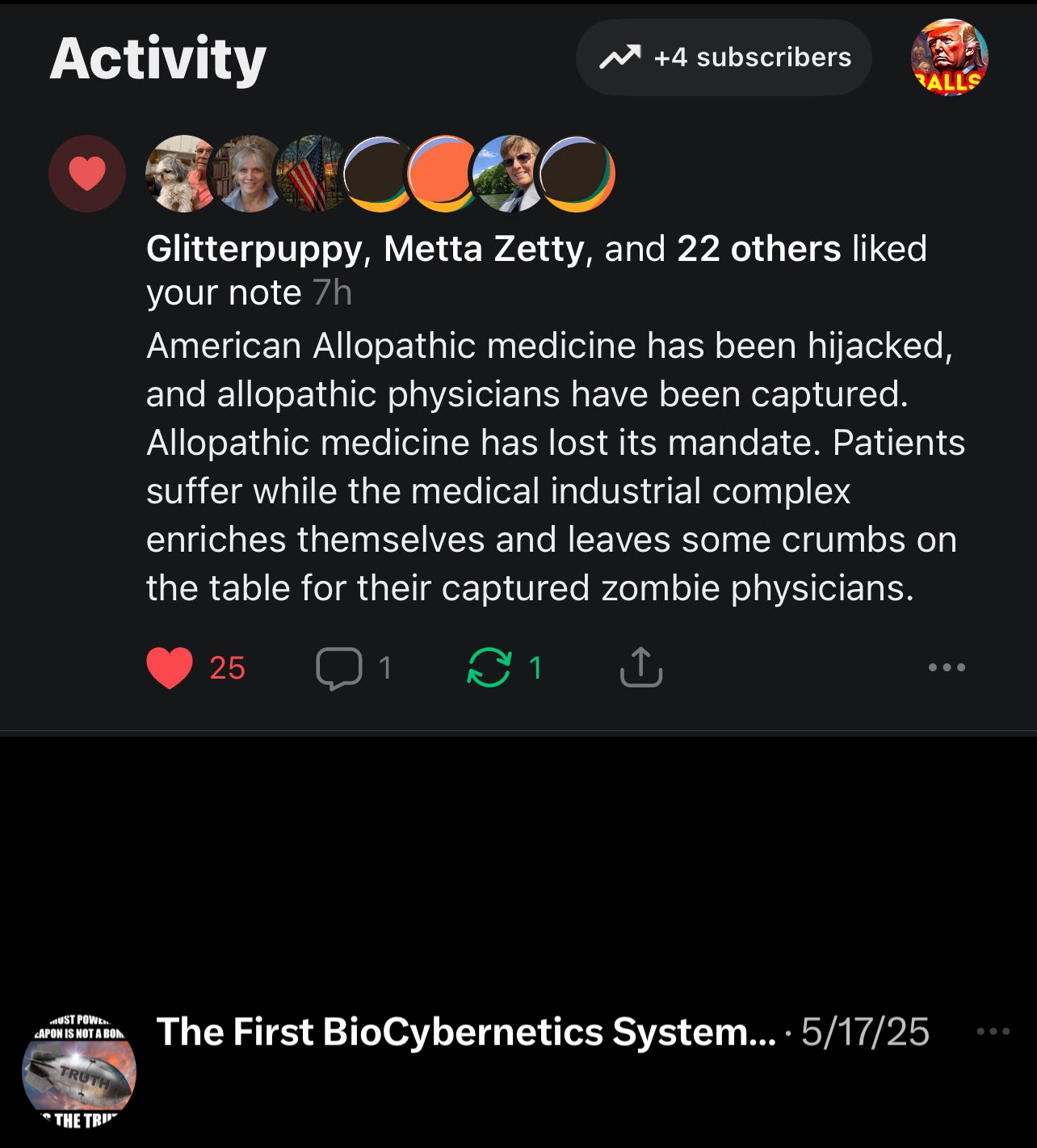This screenshot has height=1148, width=1037.
Task: Open your profile avatar
Action: tap(949, 57)
